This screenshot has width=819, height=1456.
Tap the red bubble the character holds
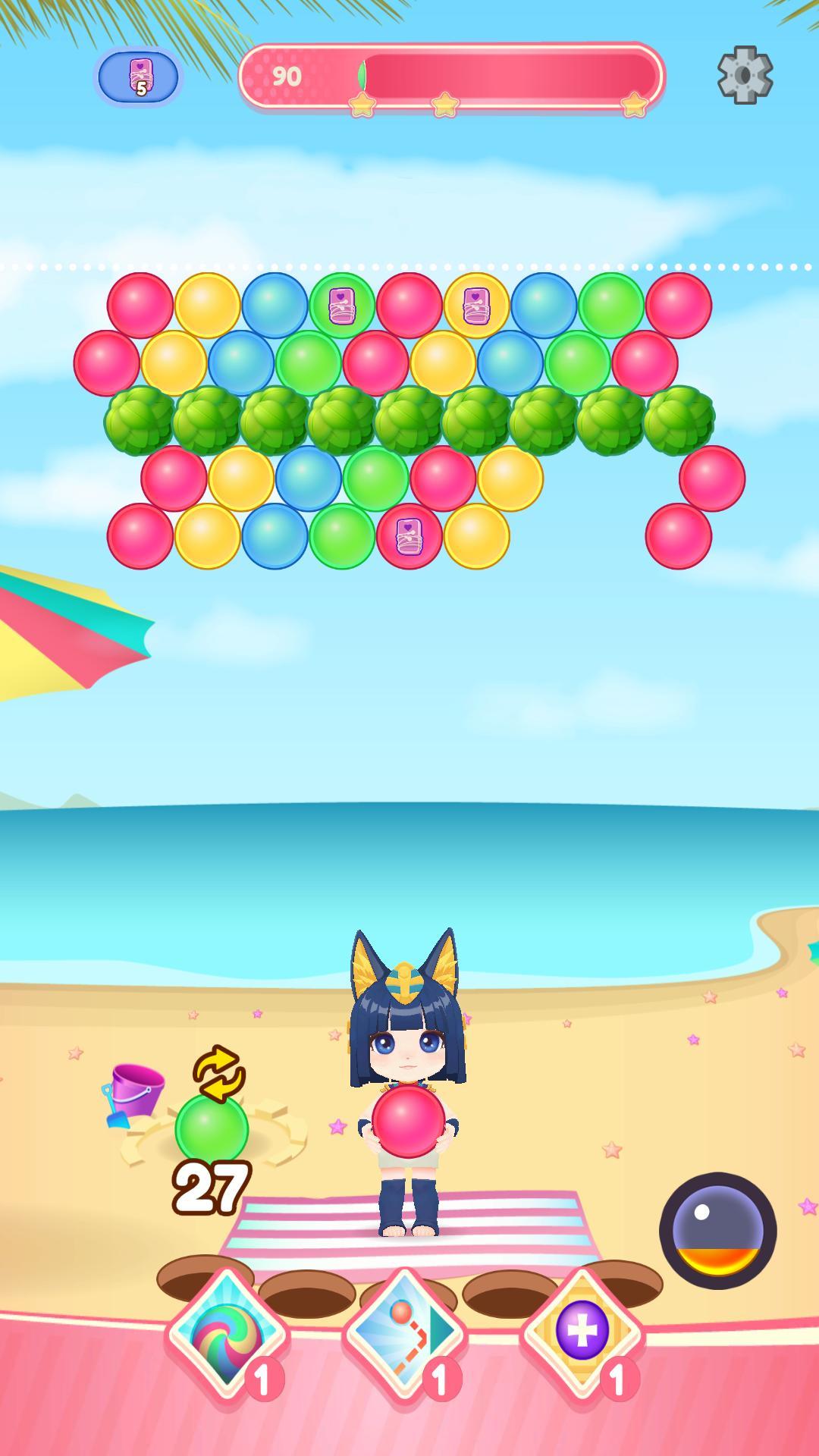tap(409, 1121)
